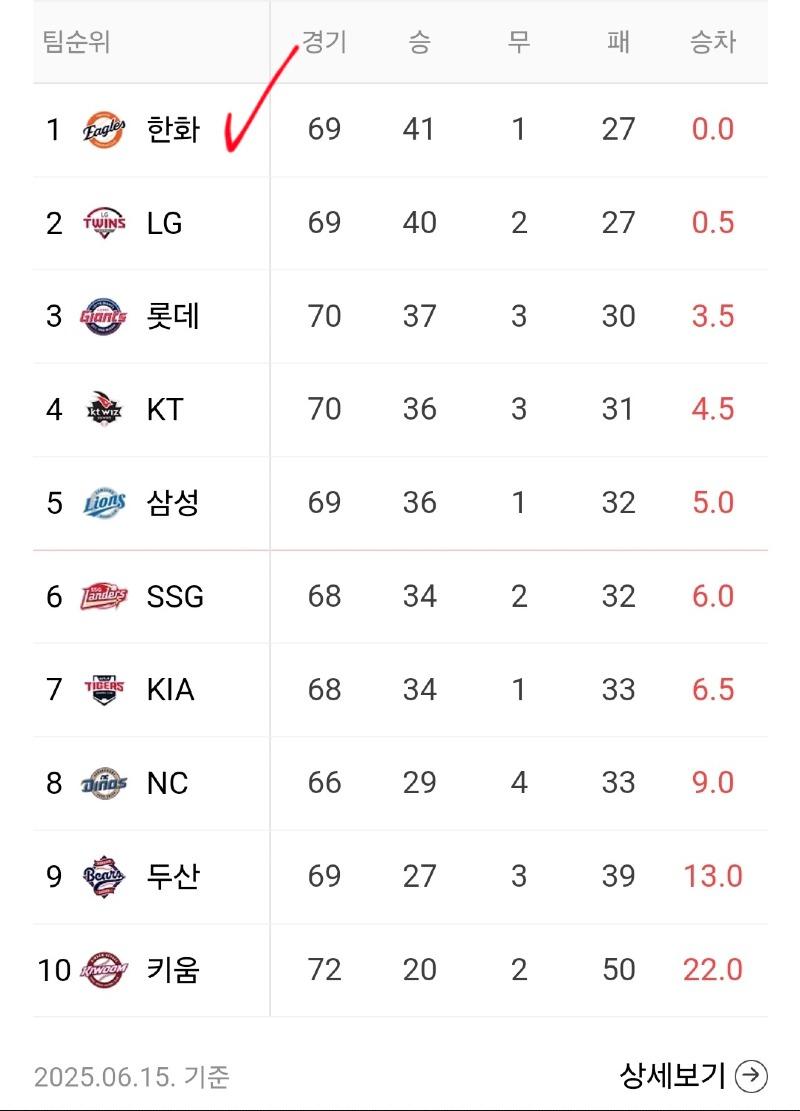
Task: Select the Doosan Bears emblem
Action: click(102, 876)
